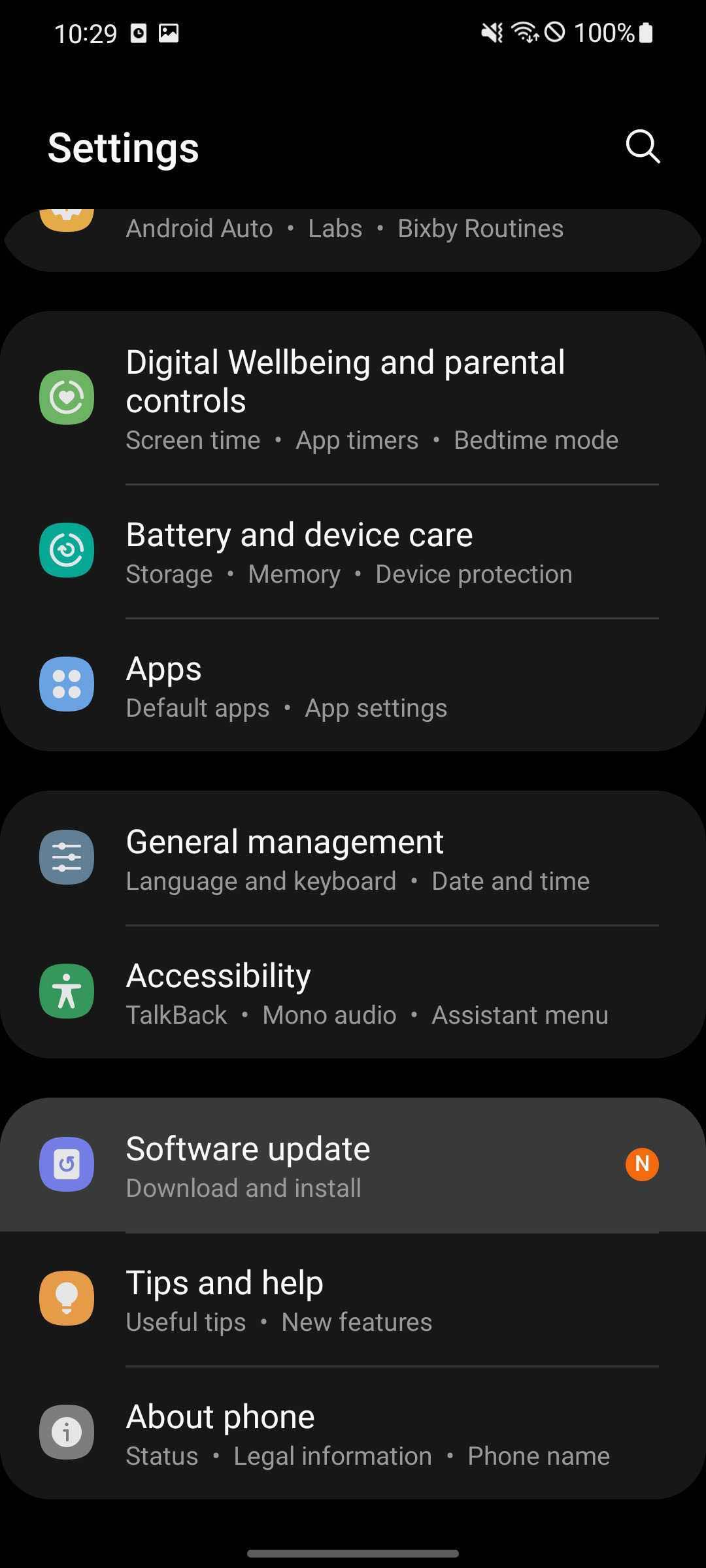The height and width of the screenshot is (1568, 706).
Task: Tap Labs in the advanced features row
Action: pos(335,228)
